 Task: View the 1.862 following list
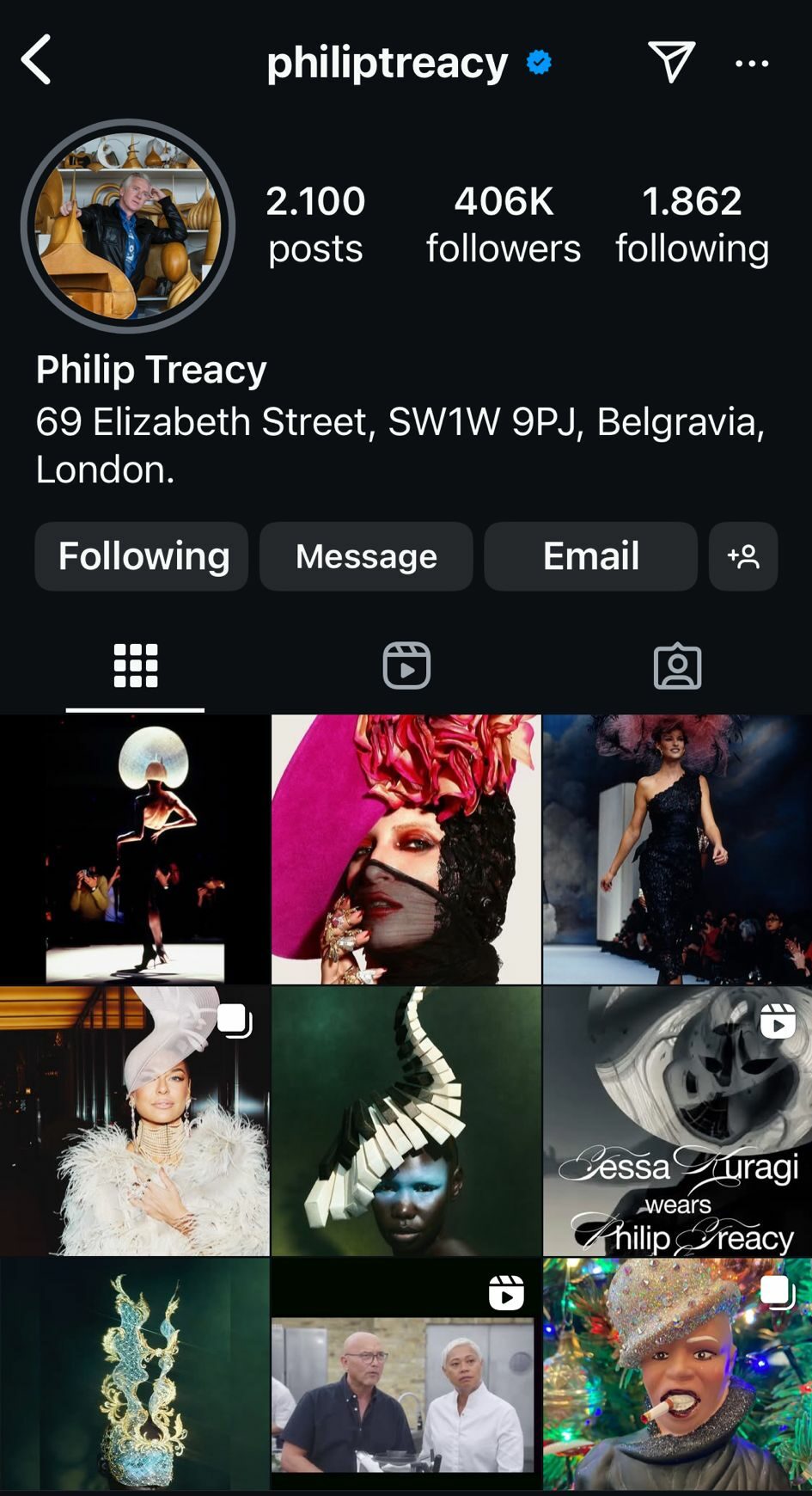(x=692, y=224)
